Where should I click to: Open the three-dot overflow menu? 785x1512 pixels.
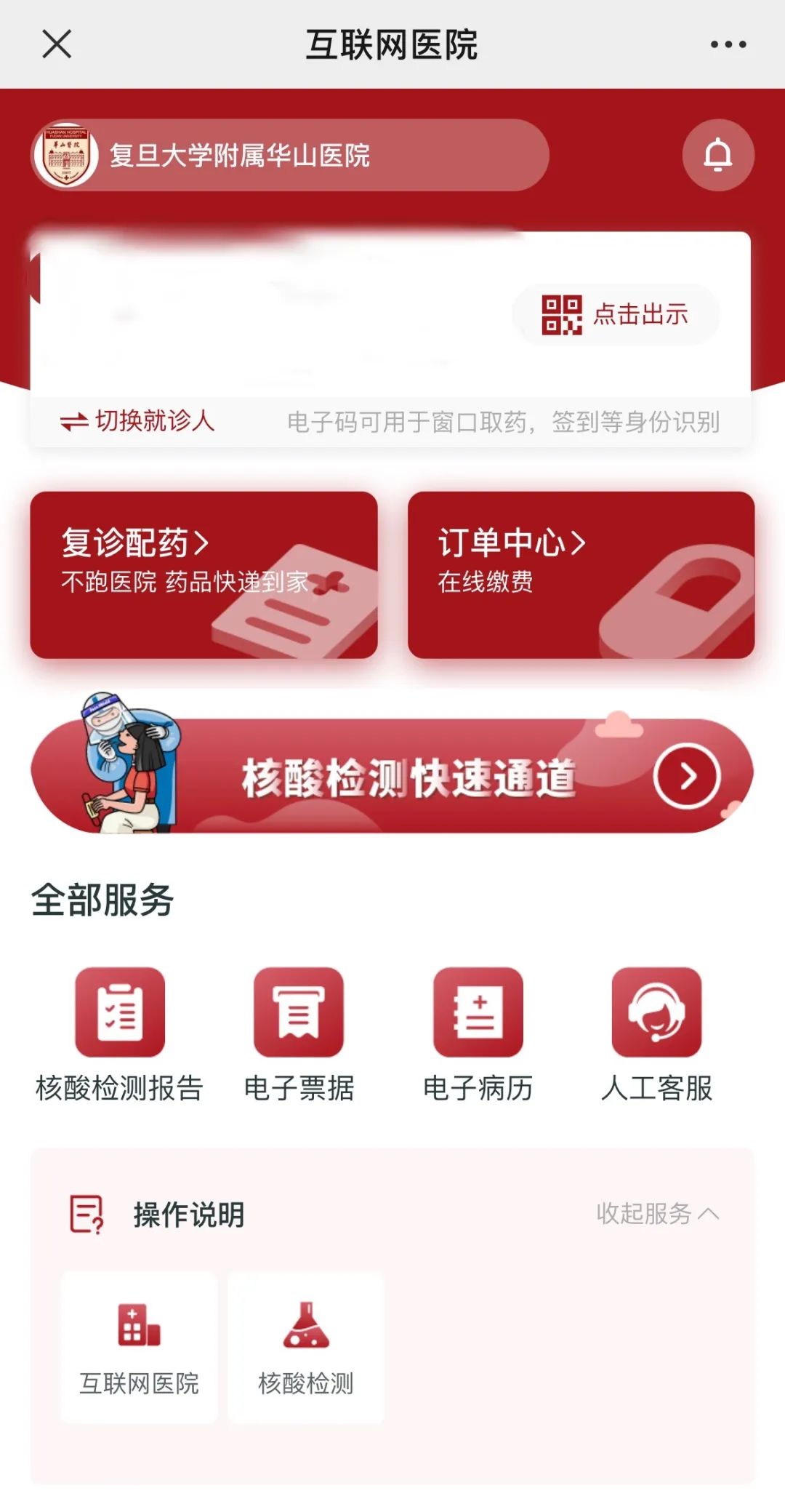[728, 44]
